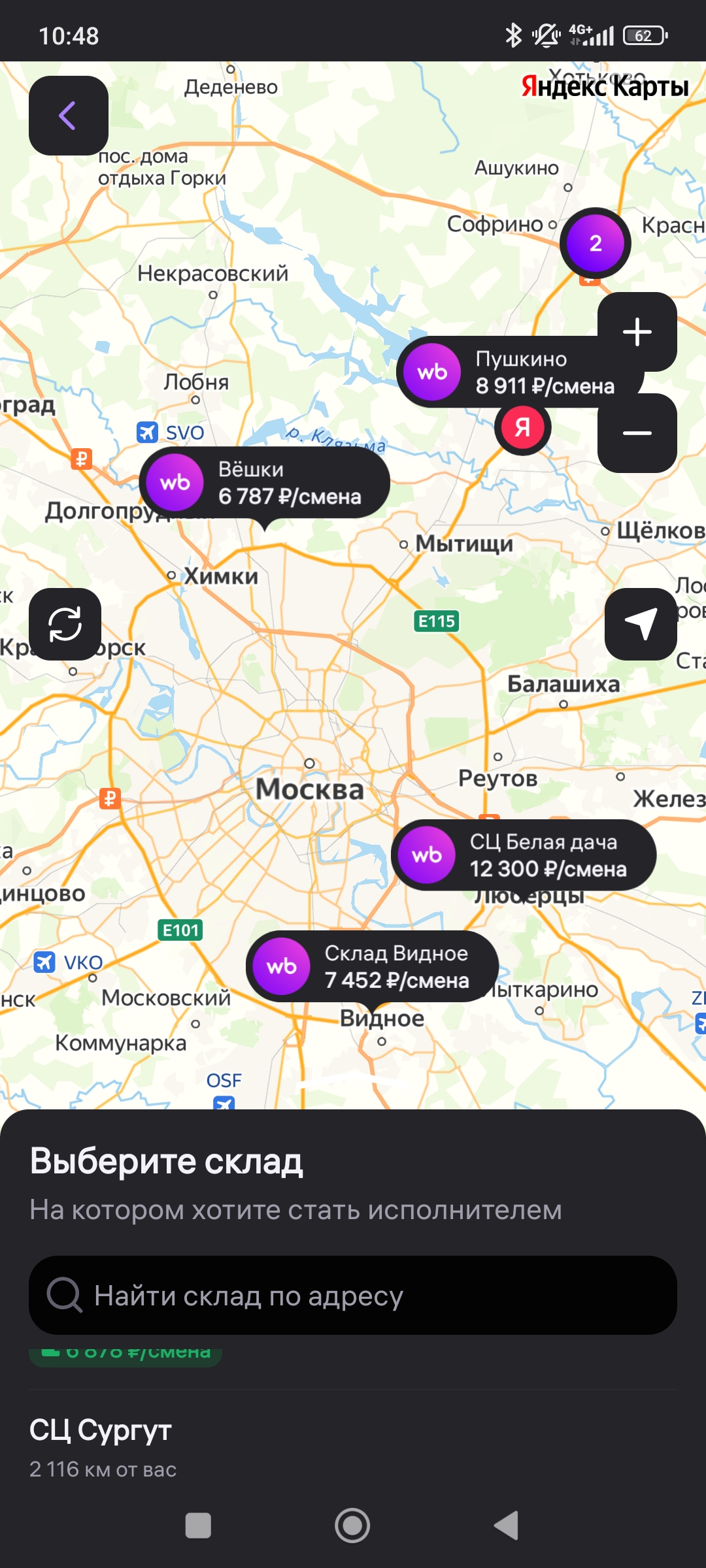Tap the system home button
This screenshot has height=1568, width=706.
(x=352, y=1526)
